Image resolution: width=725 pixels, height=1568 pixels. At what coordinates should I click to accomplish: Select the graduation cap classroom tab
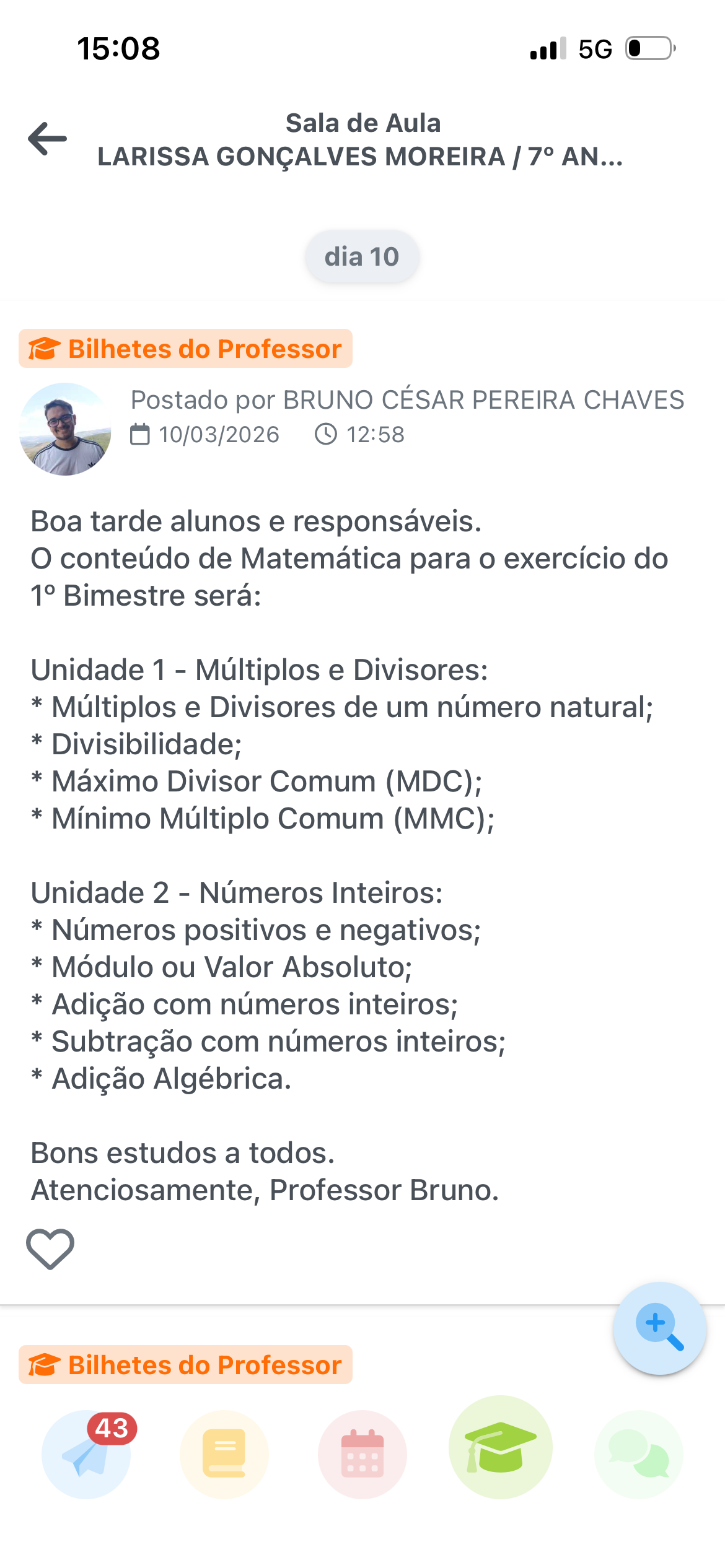[x=501, y=1448]
